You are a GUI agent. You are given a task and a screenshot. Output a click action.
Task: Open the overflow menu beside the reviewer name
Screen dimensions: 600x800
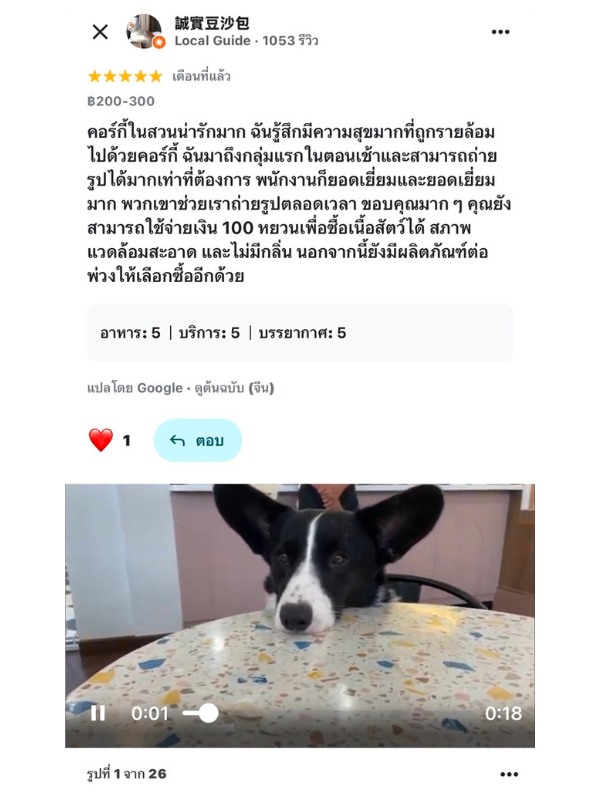501,32
